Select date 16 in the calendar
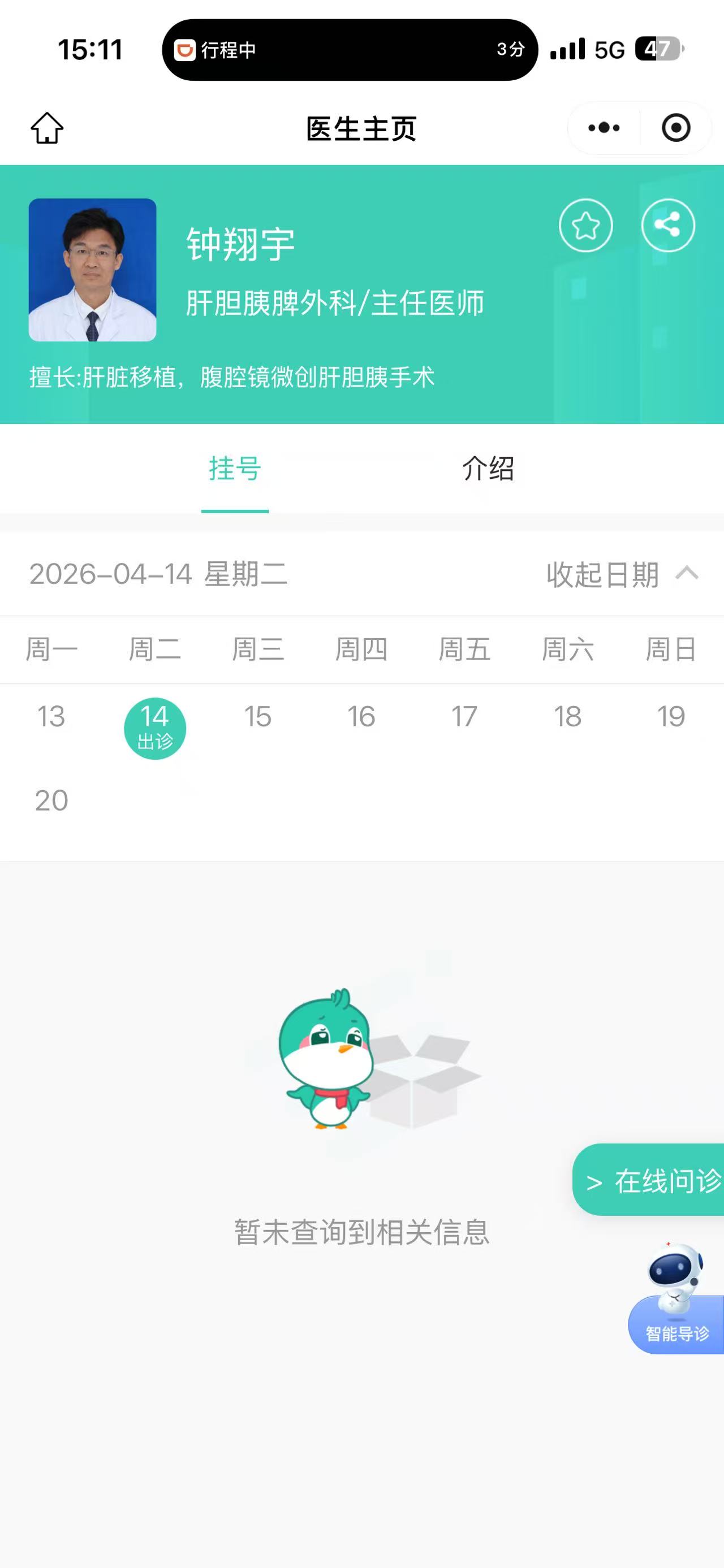Image resolution: width=724 pixels, height=1568 pixels. coord(361,716)
